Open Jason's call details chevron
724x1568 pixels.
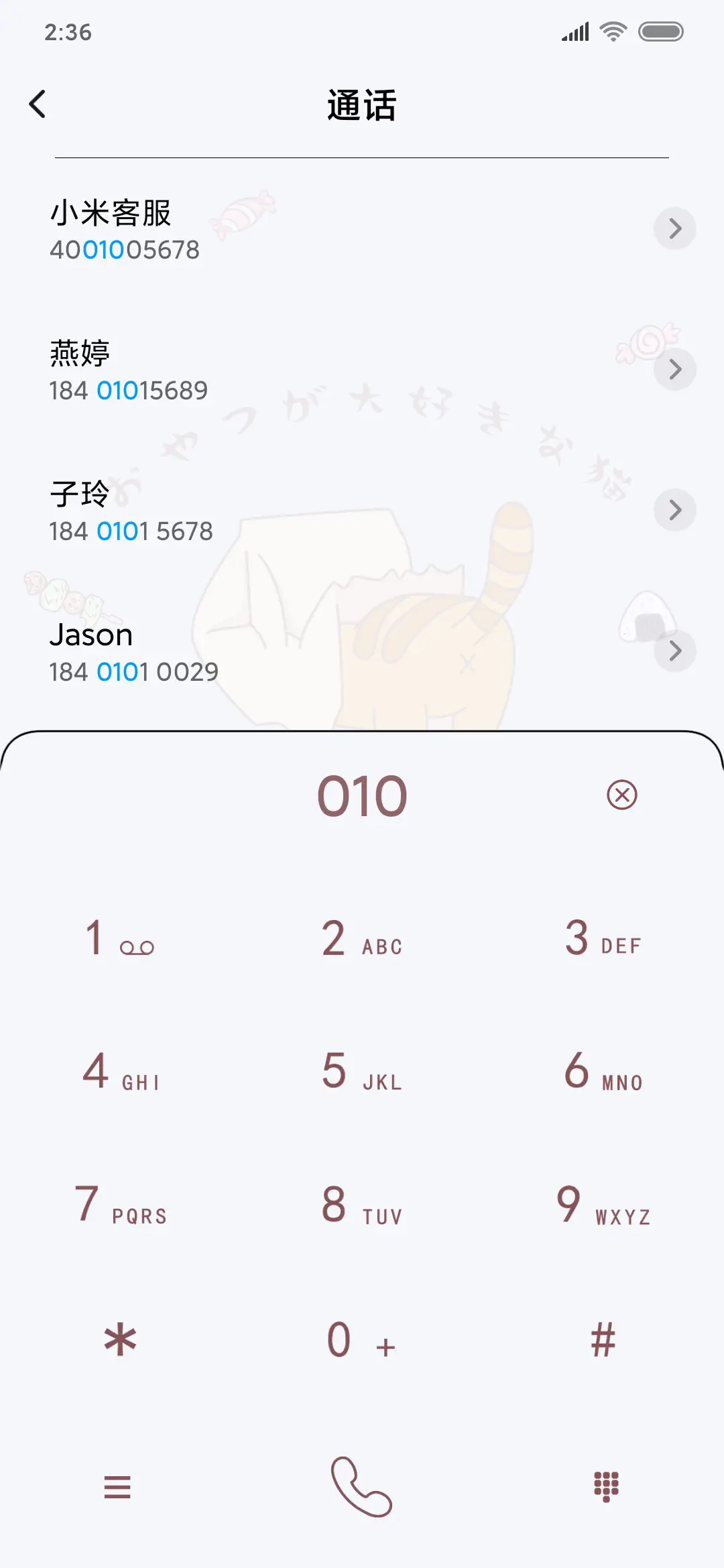pyautogui.click(x=675, y=650)
